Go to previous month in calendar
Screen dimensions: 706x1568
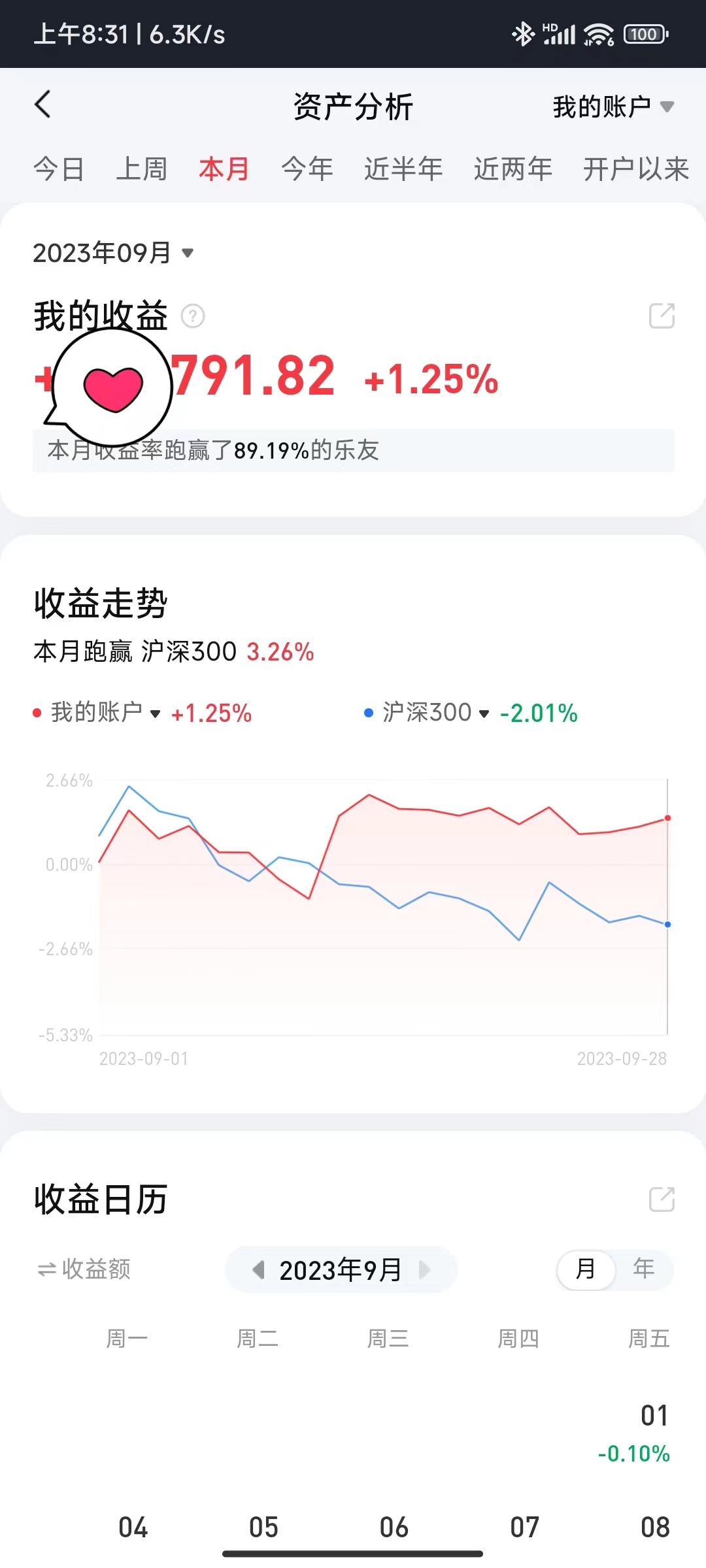258,1270
